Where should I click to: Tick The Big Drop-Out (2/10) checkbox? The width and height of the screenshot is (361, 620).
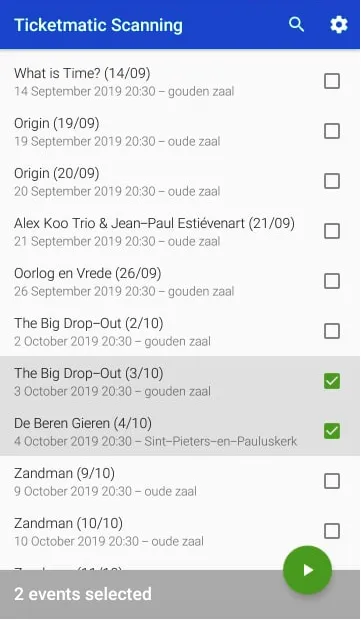click(332, 331)
